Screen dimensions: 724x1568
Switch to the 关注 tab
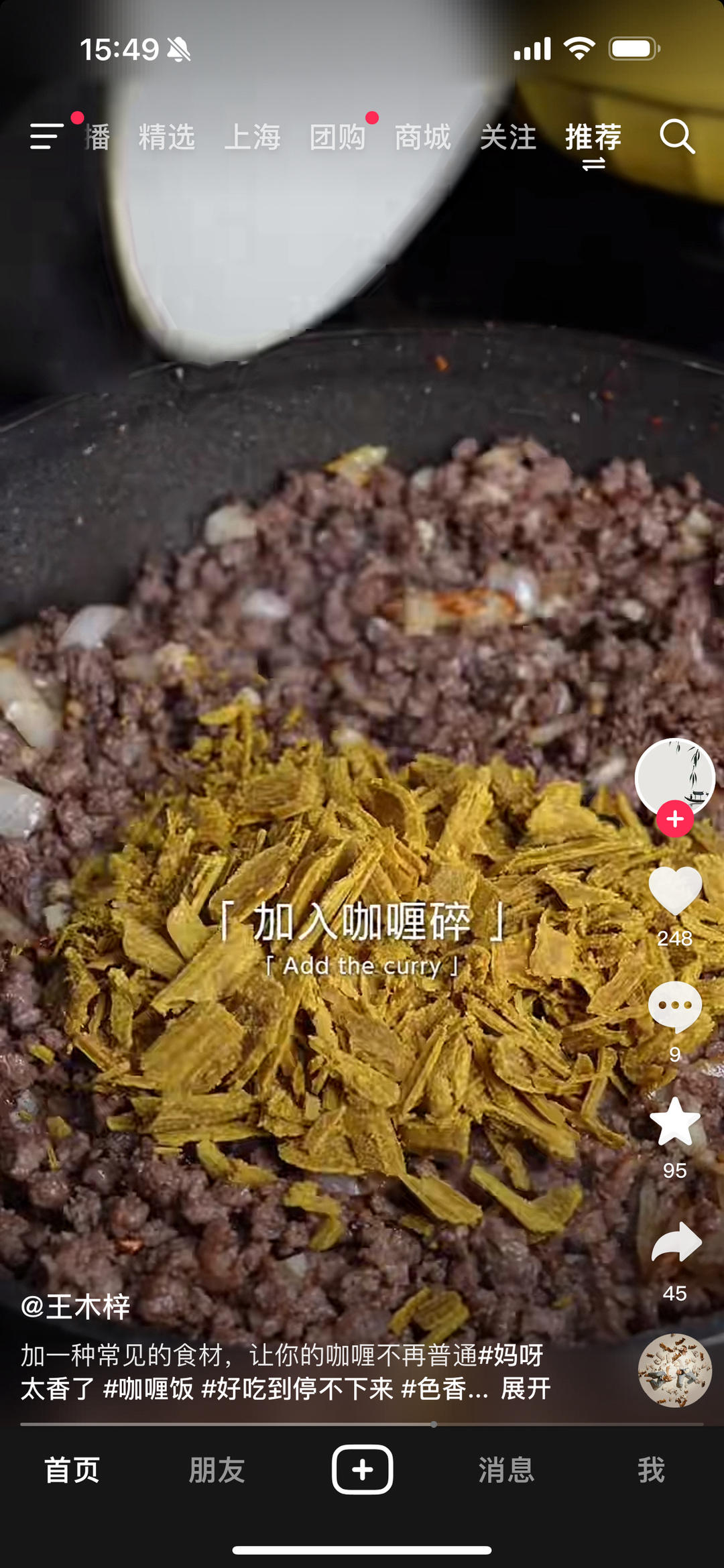tap(509, 137)
